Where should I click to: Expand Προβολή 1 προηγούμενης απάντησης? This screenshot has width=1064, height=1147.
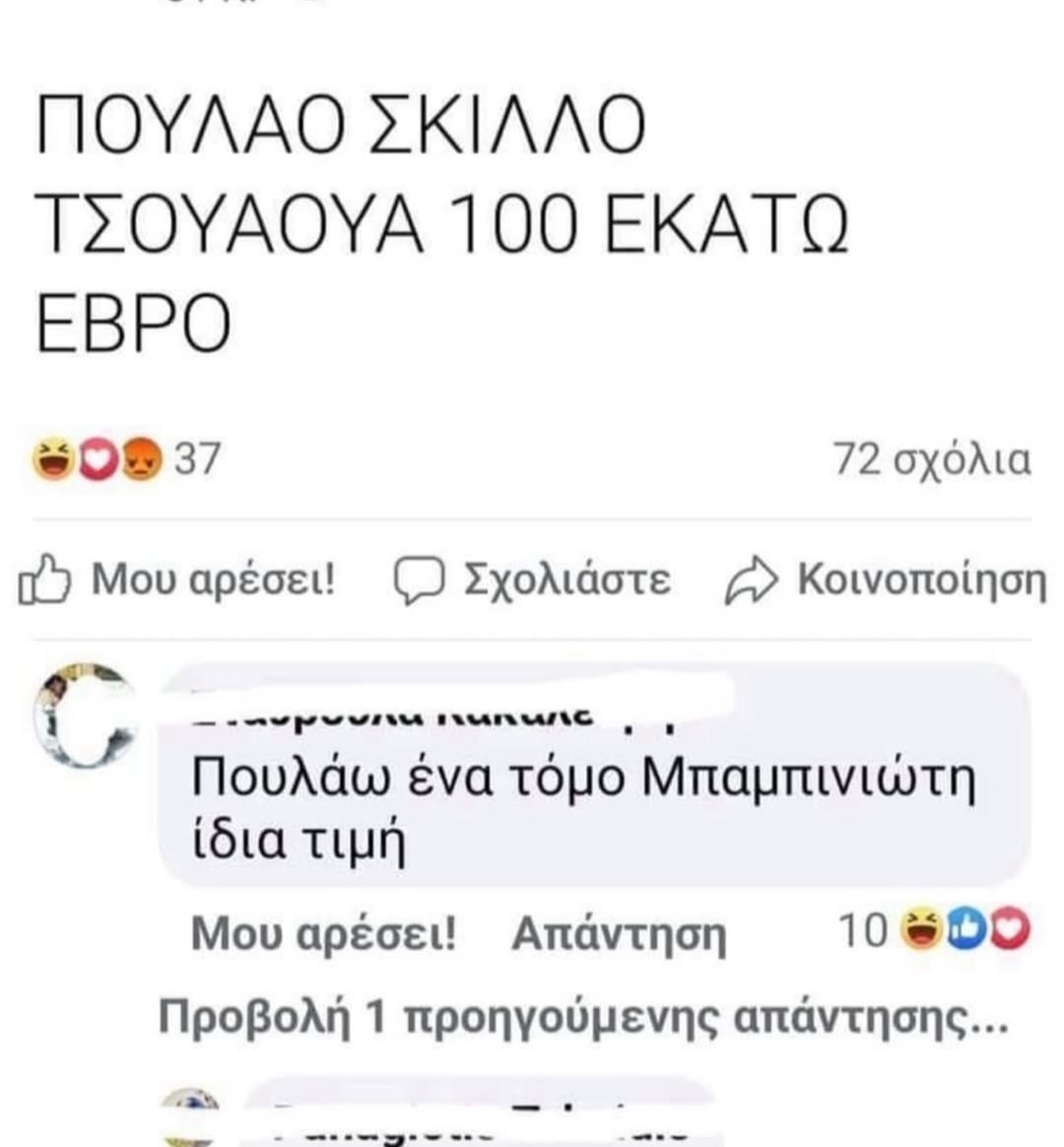(583, 1017)
